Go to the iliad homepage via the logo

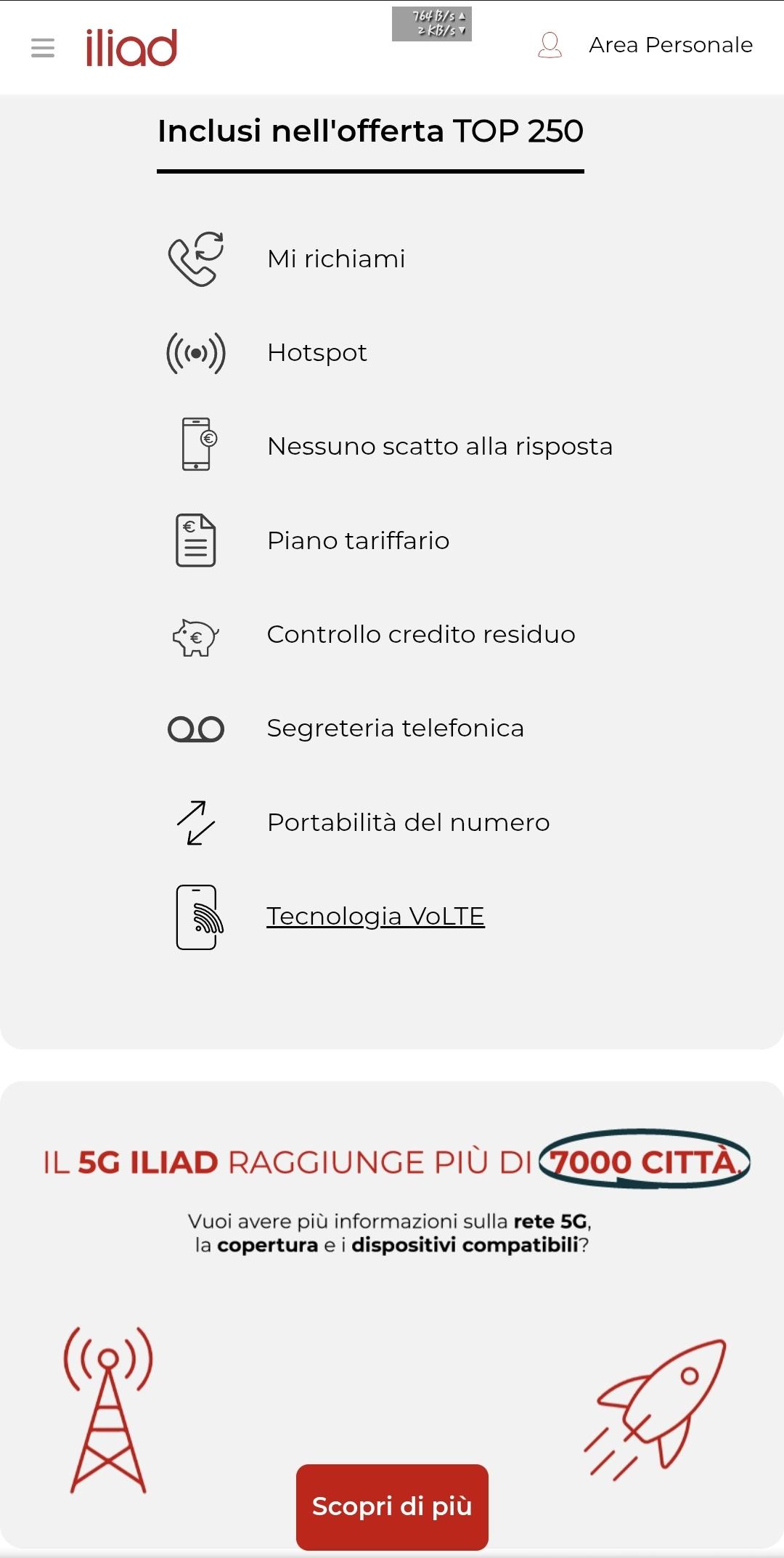tap(131, 48)
